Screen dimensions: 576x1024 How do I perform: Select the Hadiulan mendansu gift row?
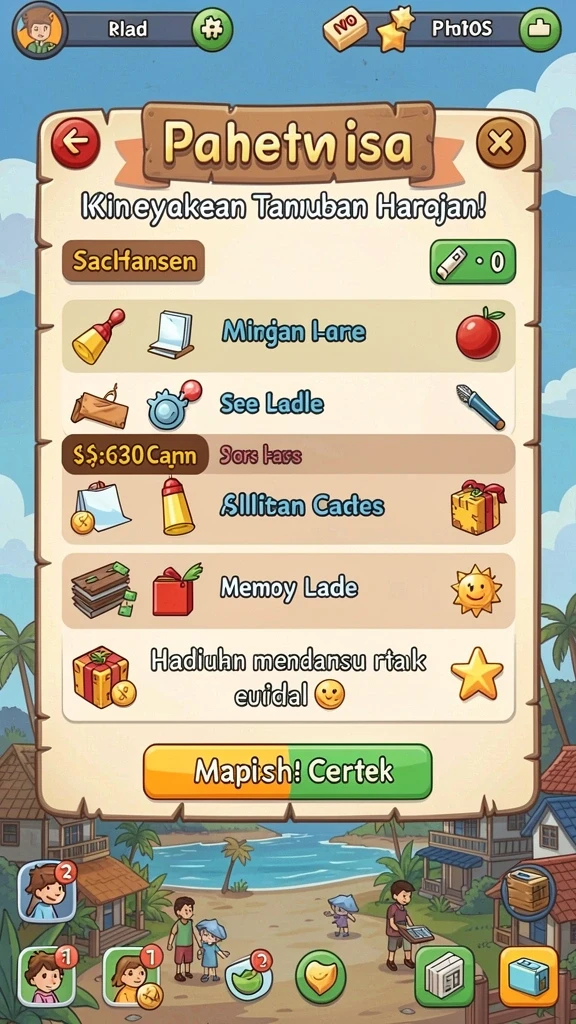(288, 677)
